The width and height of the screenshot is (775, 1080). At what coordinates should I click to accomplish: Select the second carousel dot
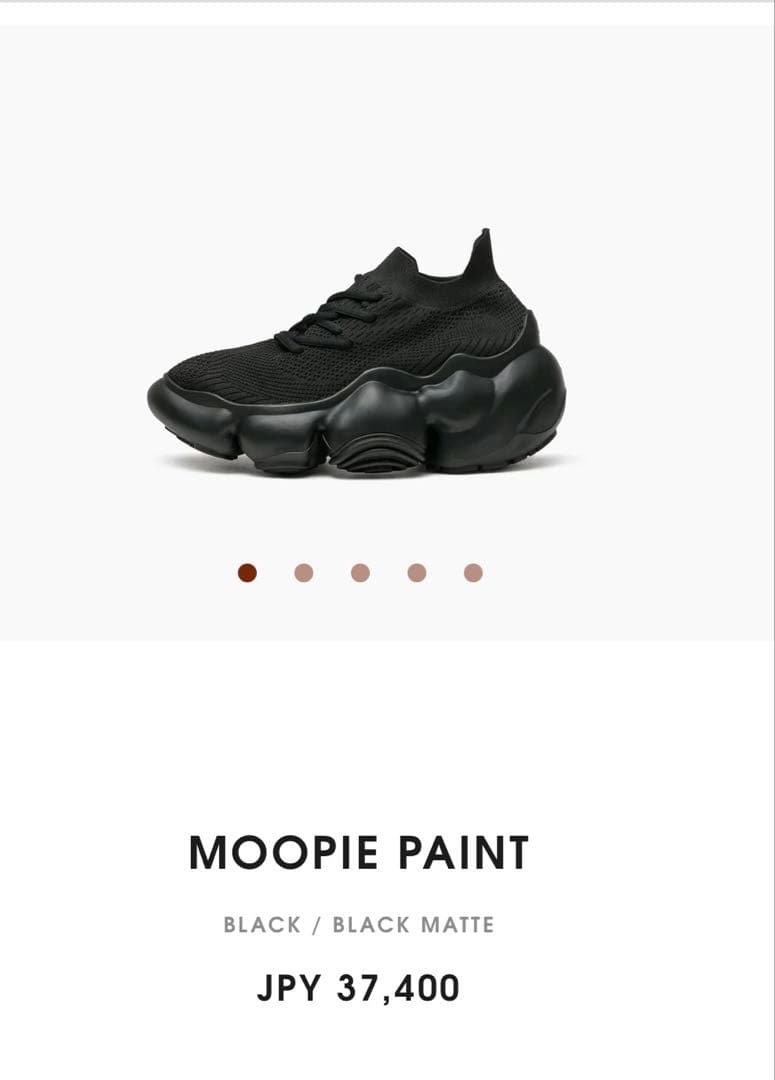click(302, 572)
